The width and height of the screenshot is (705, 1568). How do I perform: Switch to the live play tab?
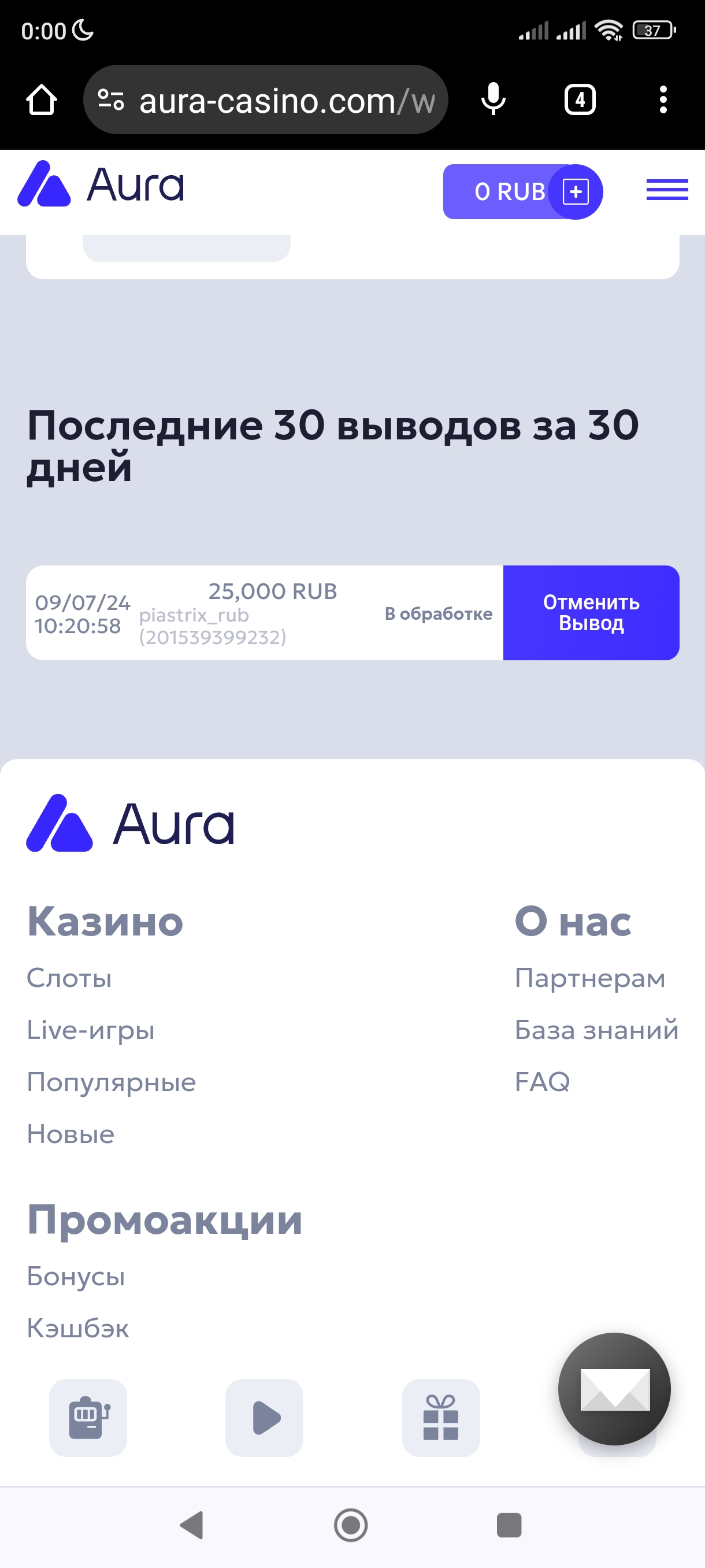point(265,1418)
